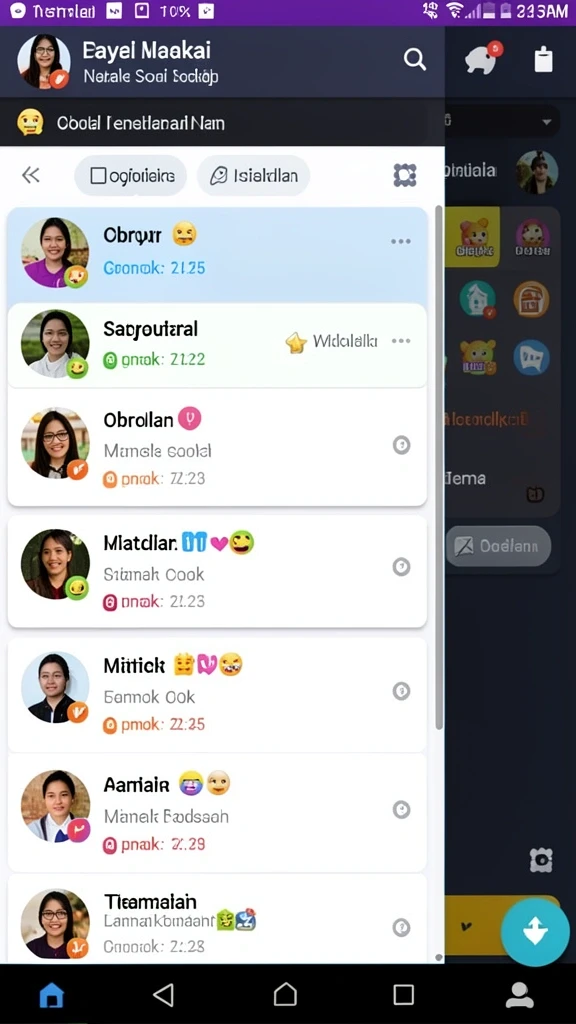576x1024 pixels.
Task: Open the chat with Mittick
Action: [217, 694]
